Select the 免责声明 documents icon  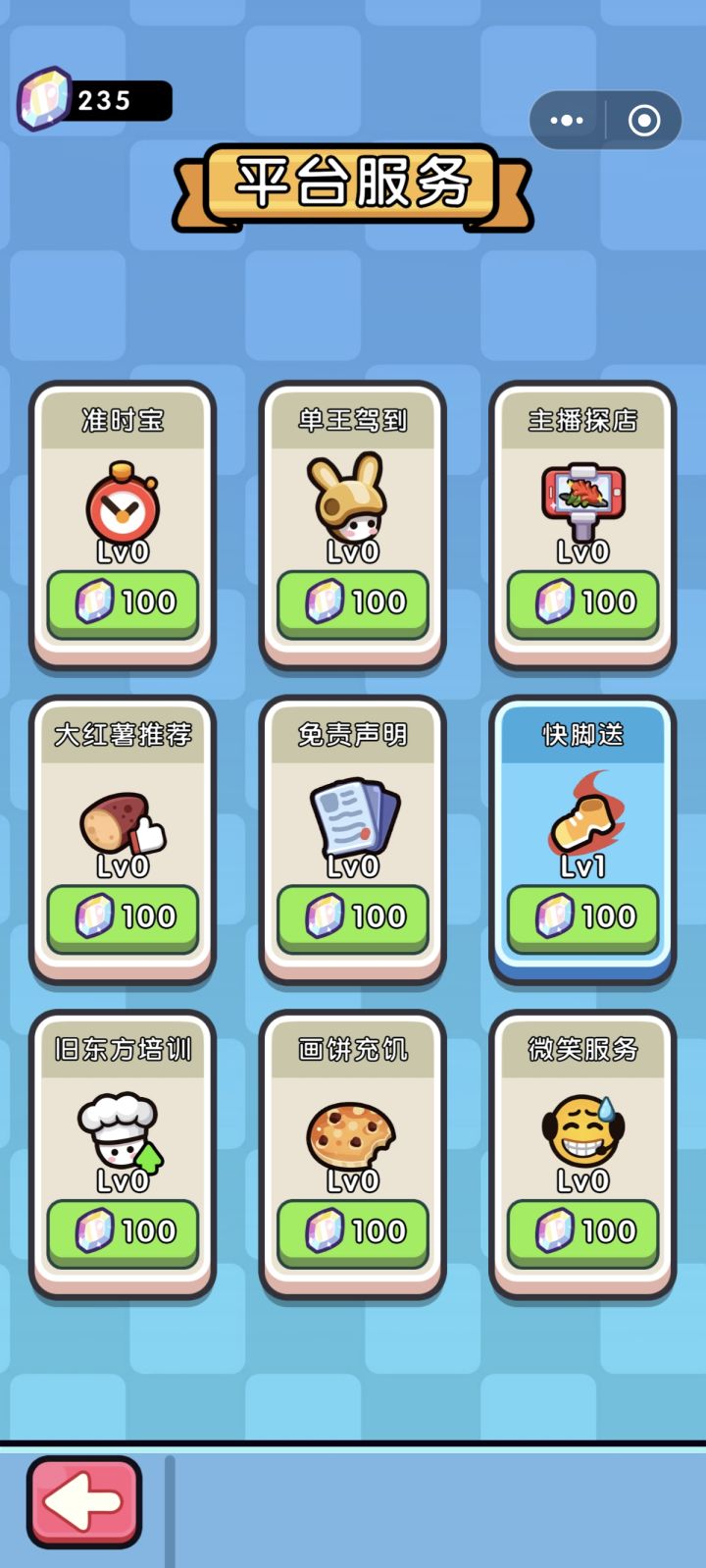click(351, 816)
